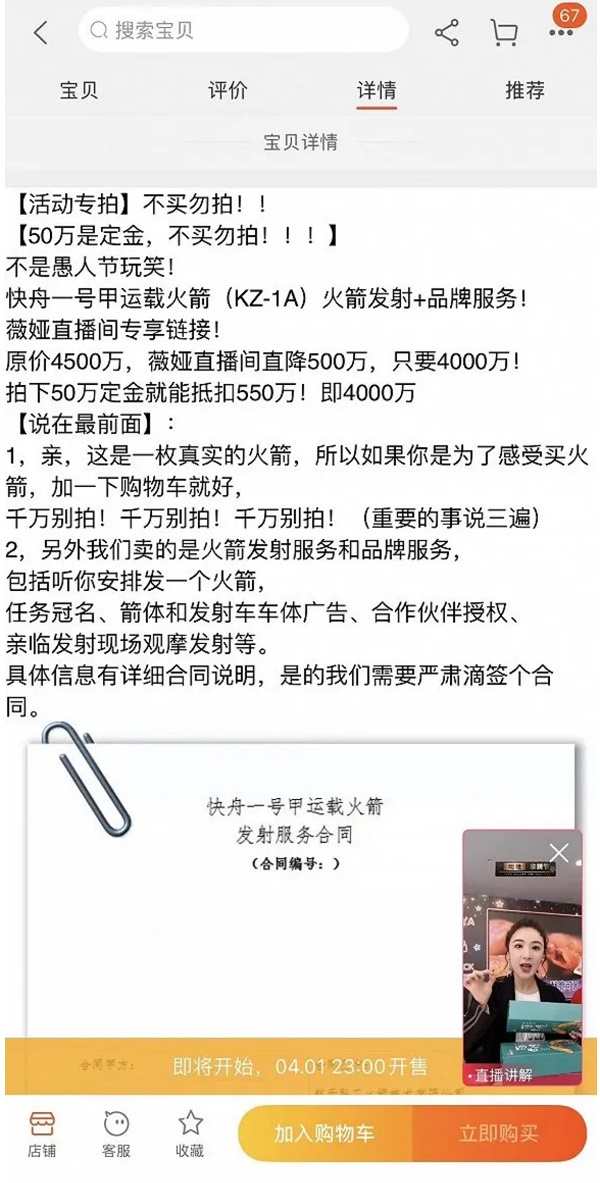Open the 直播讲解 live stream preview
600x1183 pixels.
pyautogui.click(x=520, y=960)
